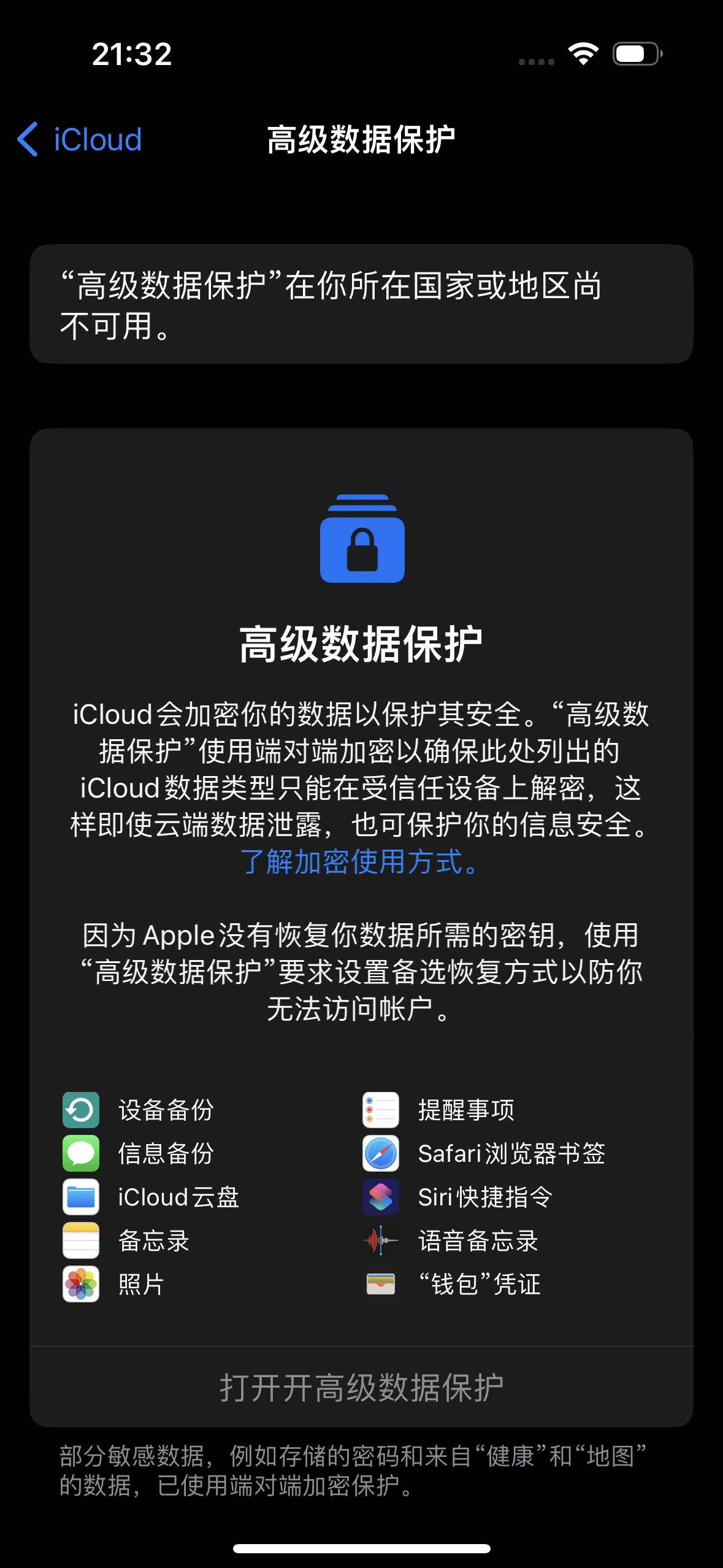The image size is (723, 1568).
Task: Tap the 备忘录 Notes icon
Action: [x=80, y=1240]
